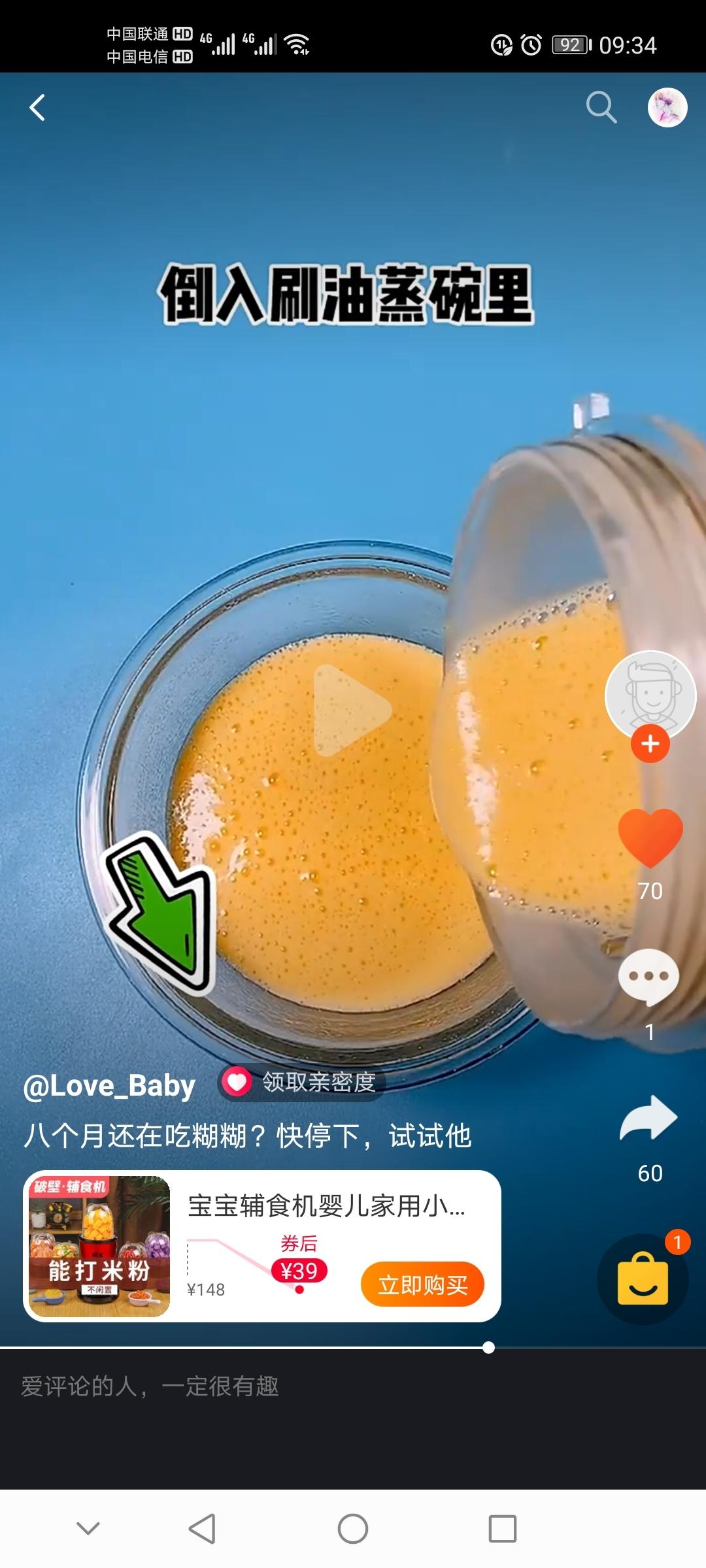The height and width of the screenshot is (1568, 706).
Task: Open search with the magnifier icon
Action: click(x=601, y=107)
